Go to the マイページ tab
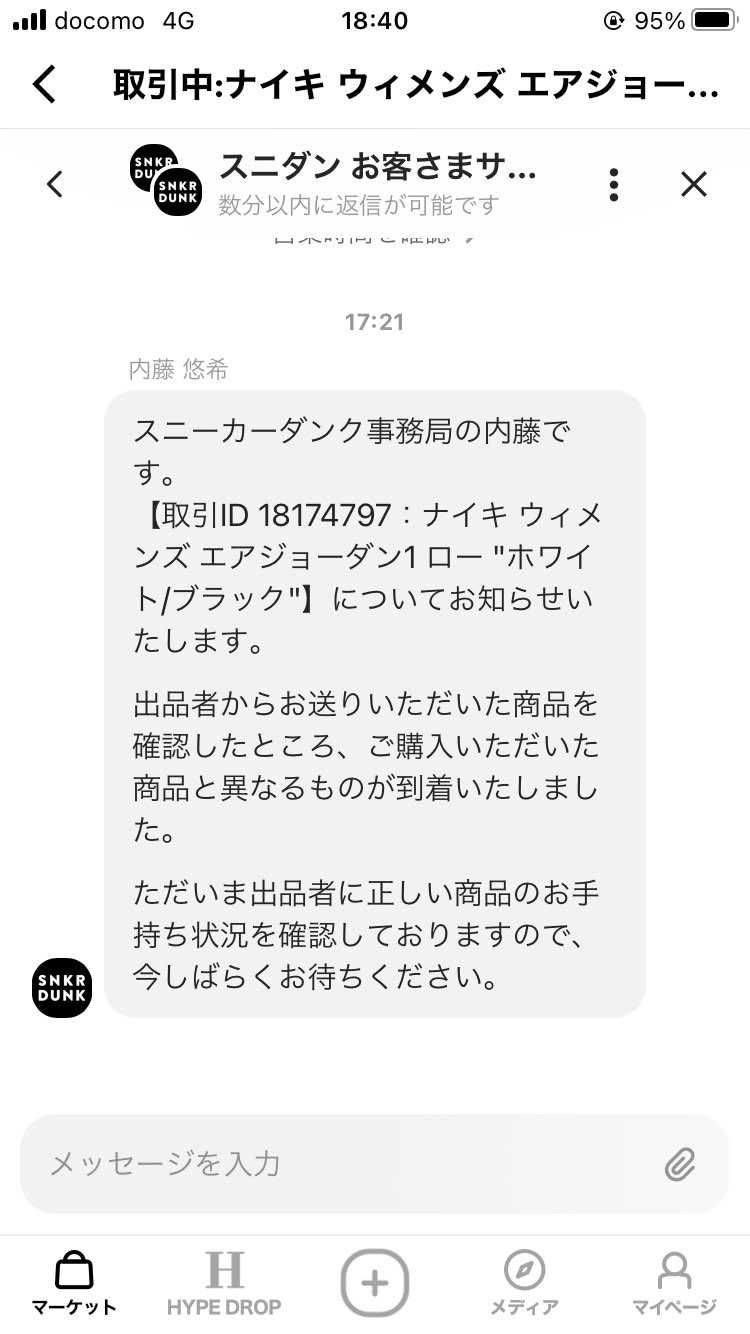750x1334 pixels. (x=674, y=1284)
